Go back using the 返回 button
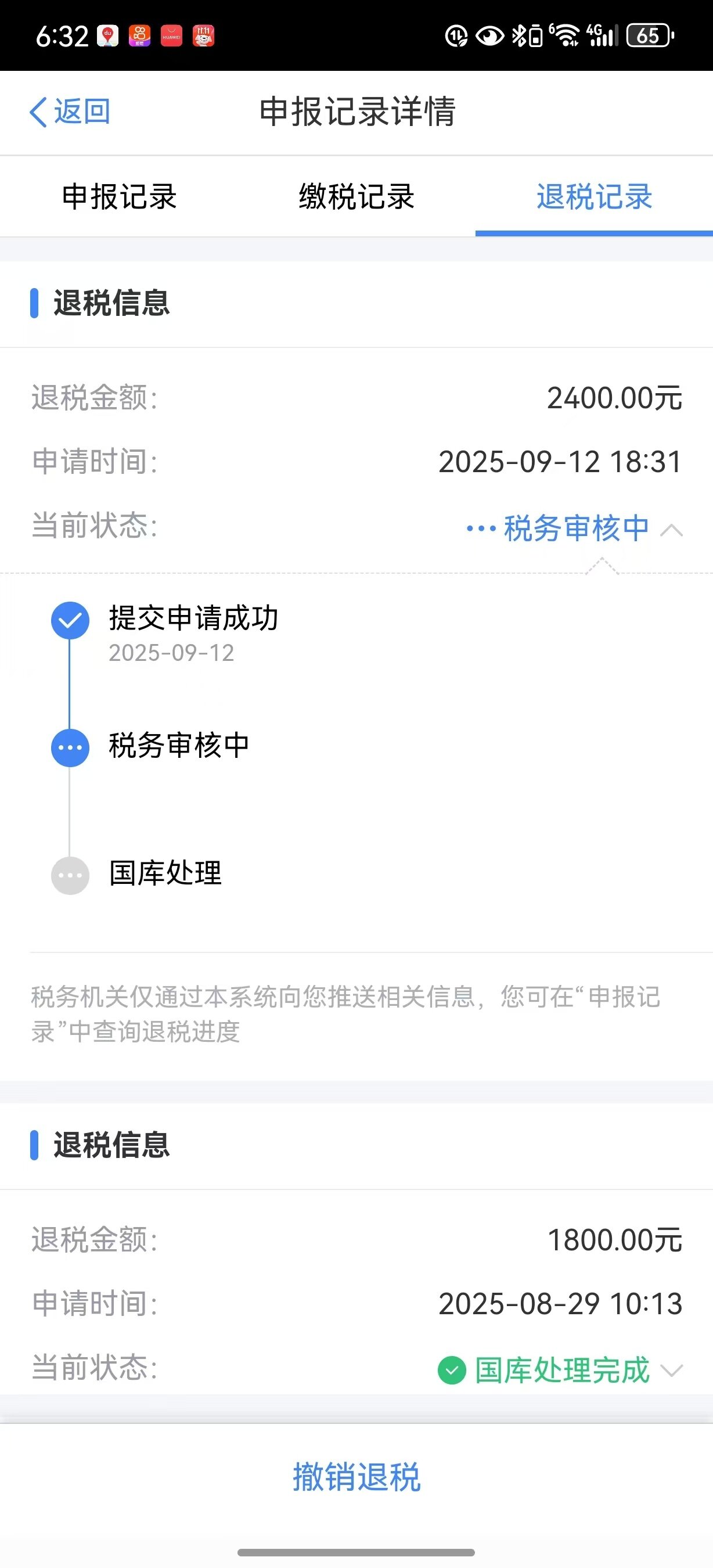 tap(70, 112)
